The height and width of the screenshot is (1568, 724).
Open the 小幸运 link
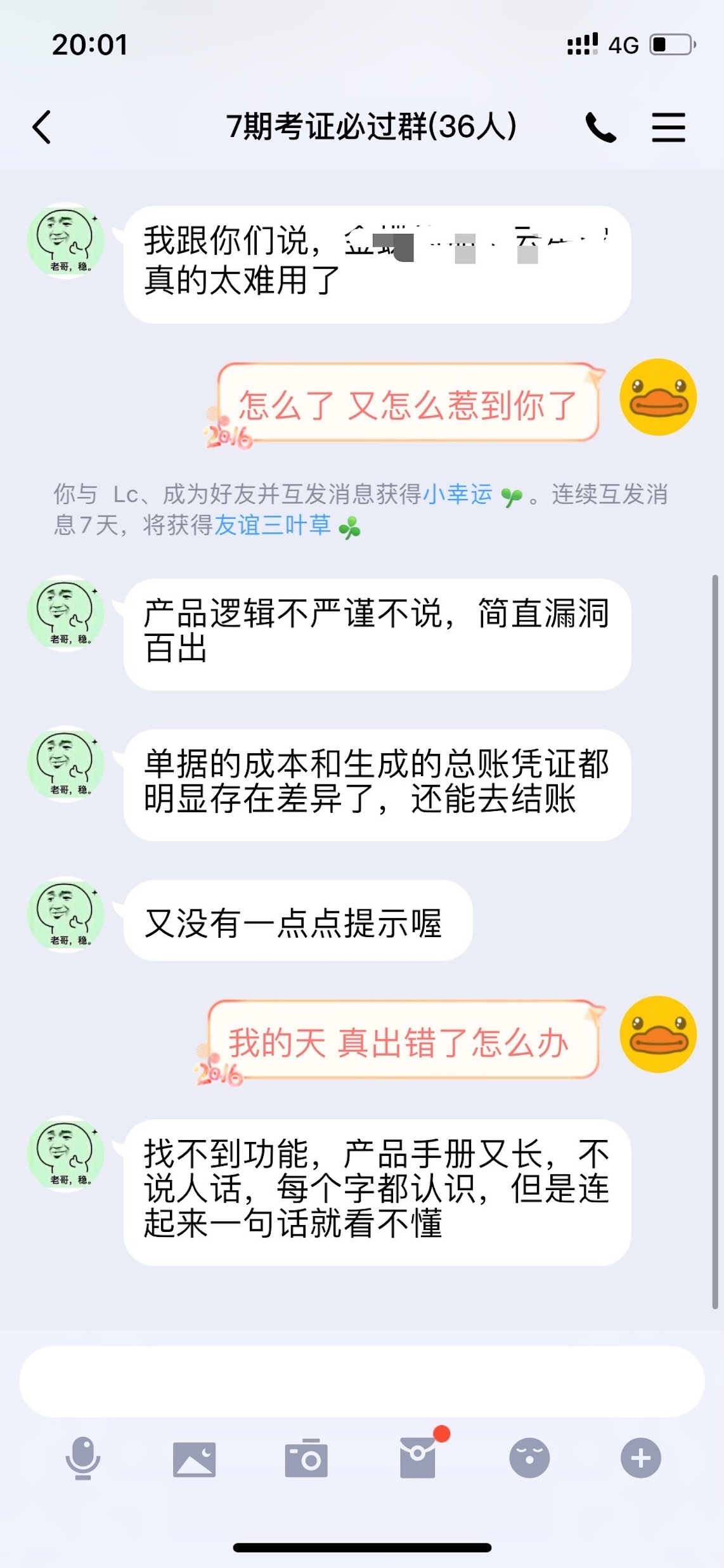(457, 493)
